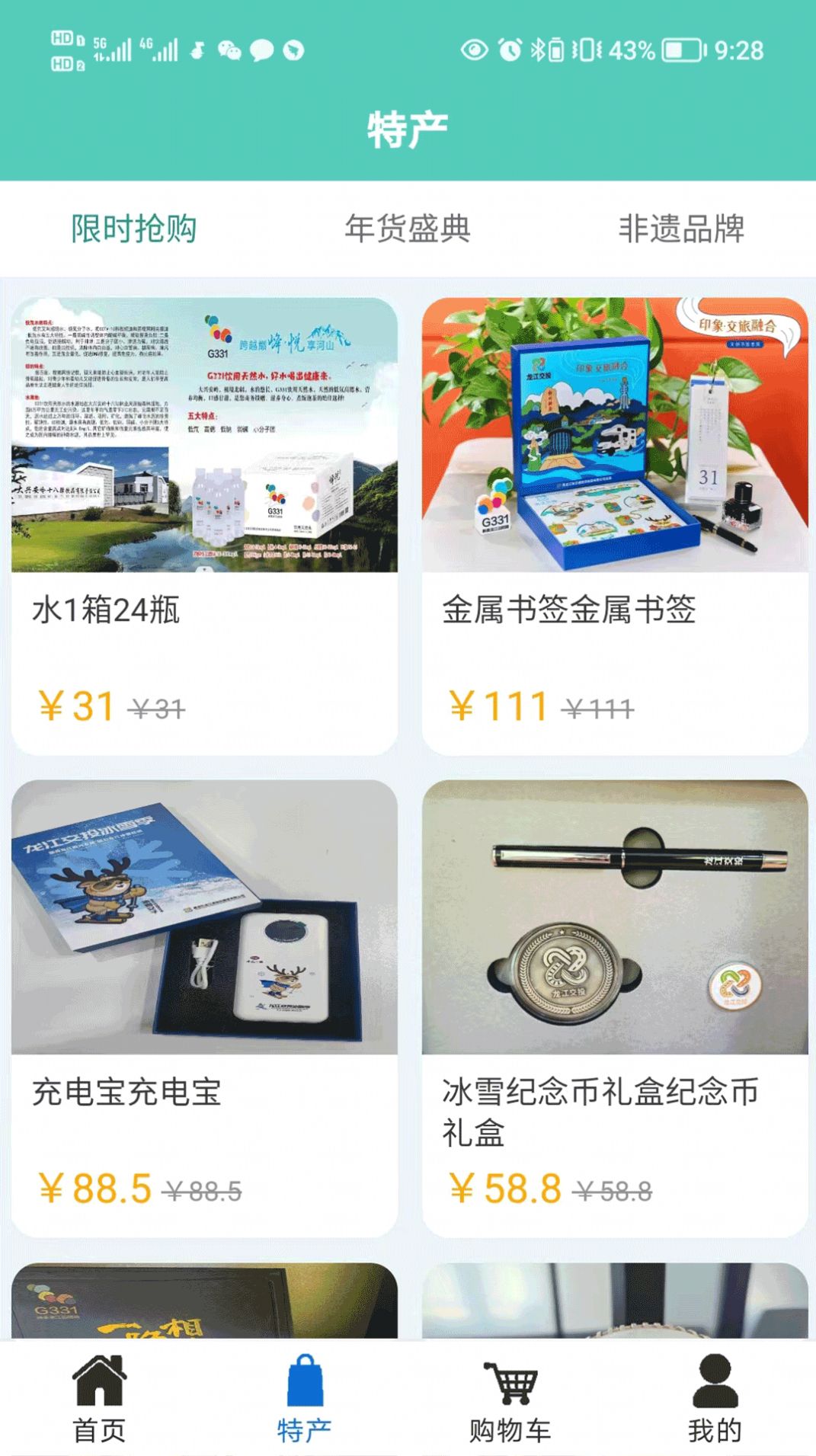Image resolution: width=816 pixels, height=1456 pixels.
Task: Switch to the 非遗品牌 tab
Action: tap(682, 227)
